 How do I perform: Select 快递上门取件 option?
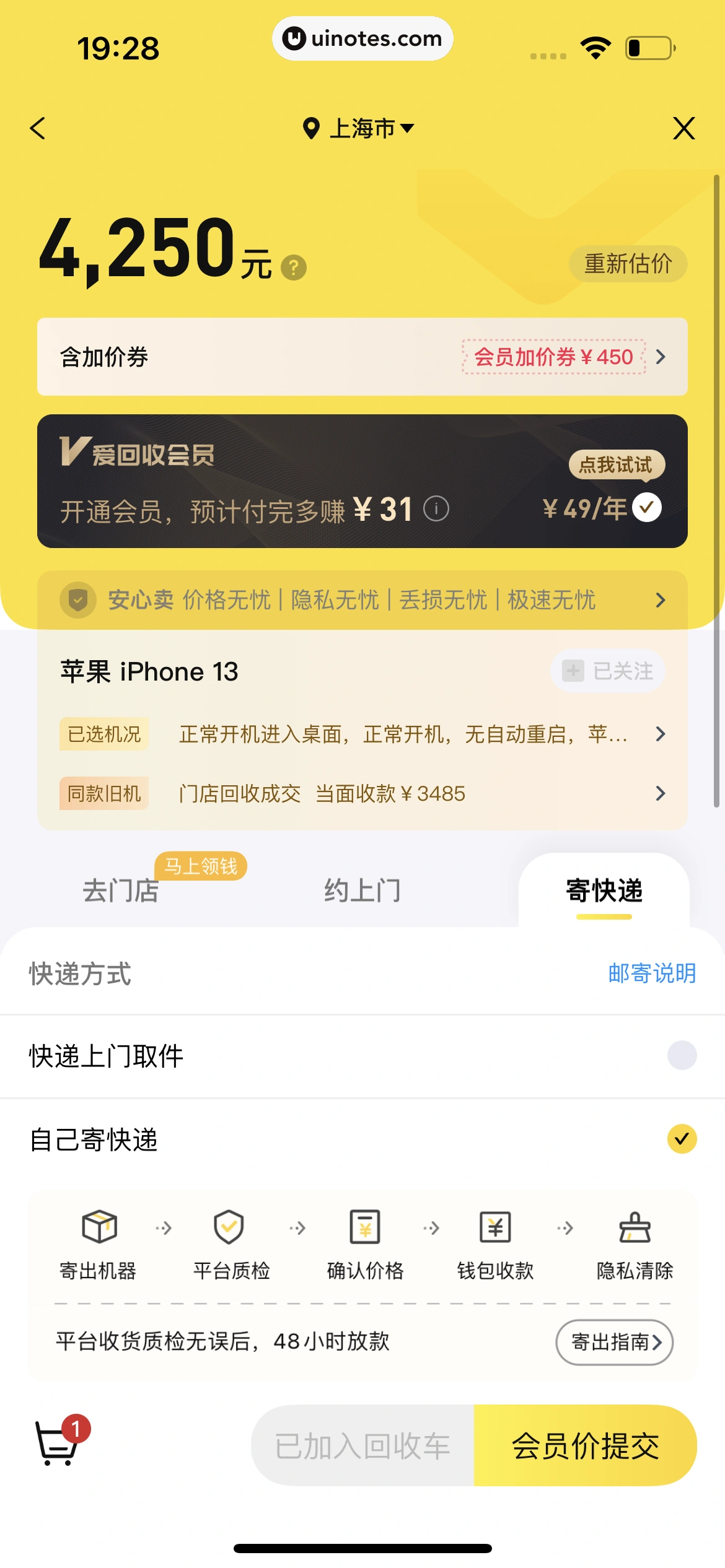pyautogui.click(x=682, y=1055)
